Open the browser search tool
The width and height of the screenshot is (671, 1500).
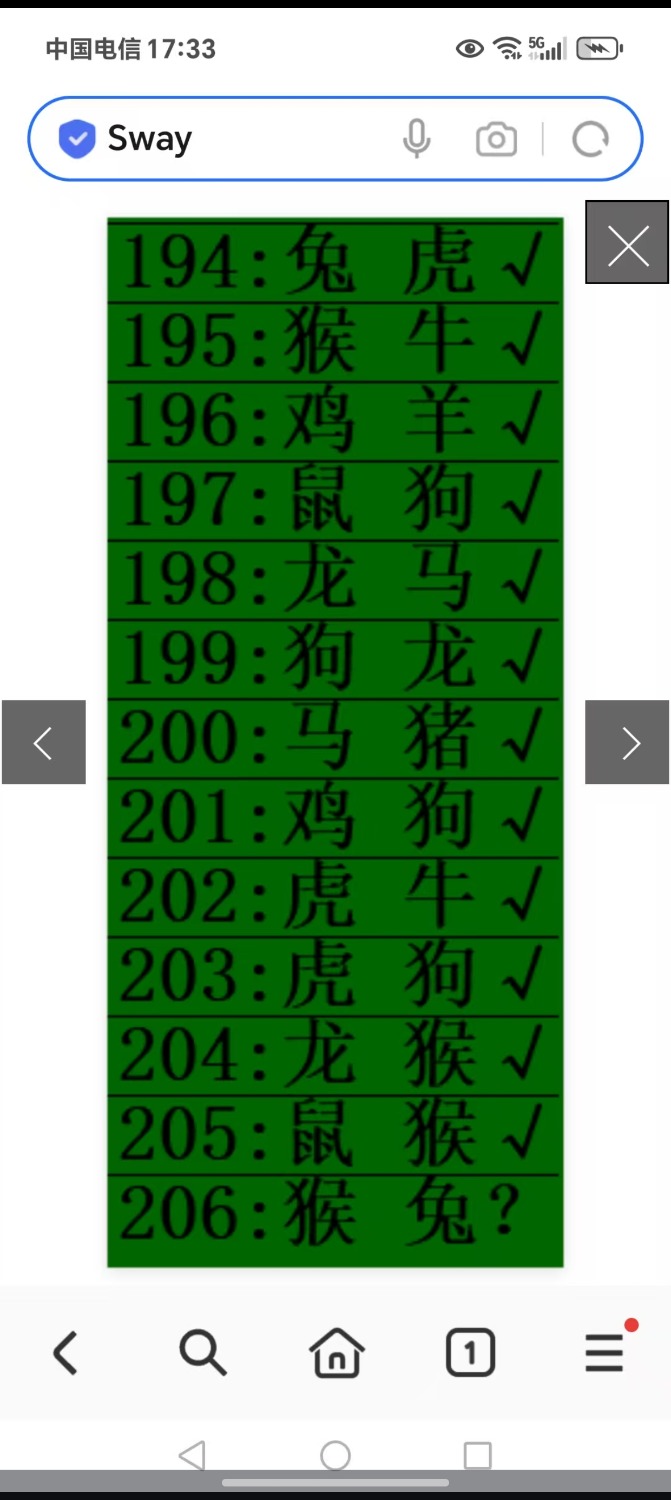point(203,1353)
